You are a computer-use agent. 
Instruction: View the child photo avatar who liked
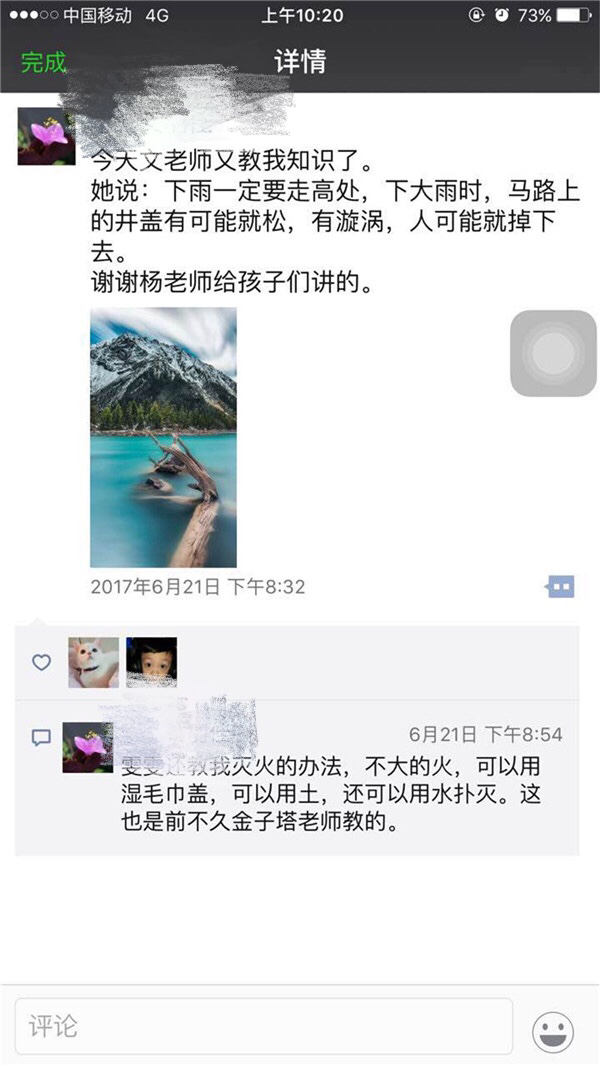[x=151, y=662]
